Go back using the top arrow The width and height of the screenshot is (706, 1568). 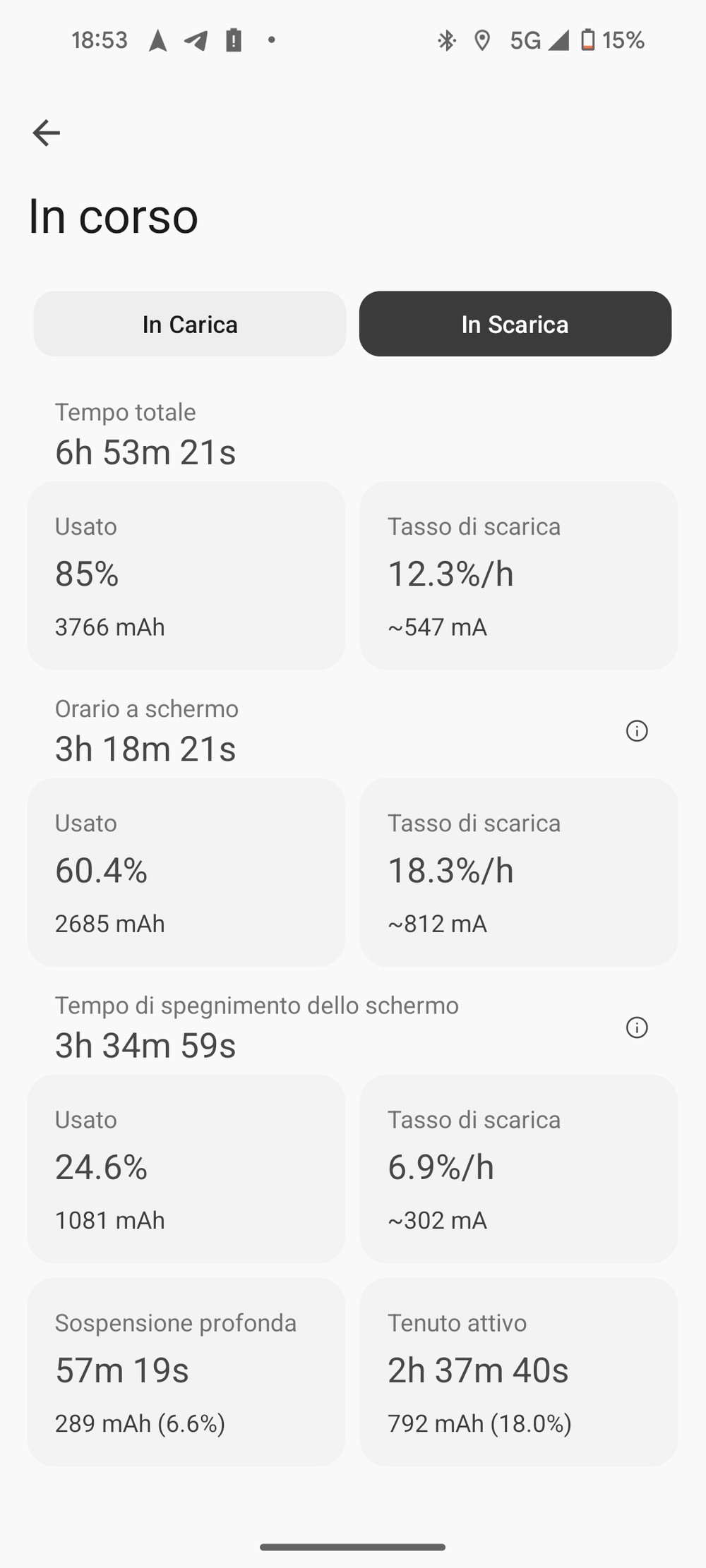pos(47,133)
